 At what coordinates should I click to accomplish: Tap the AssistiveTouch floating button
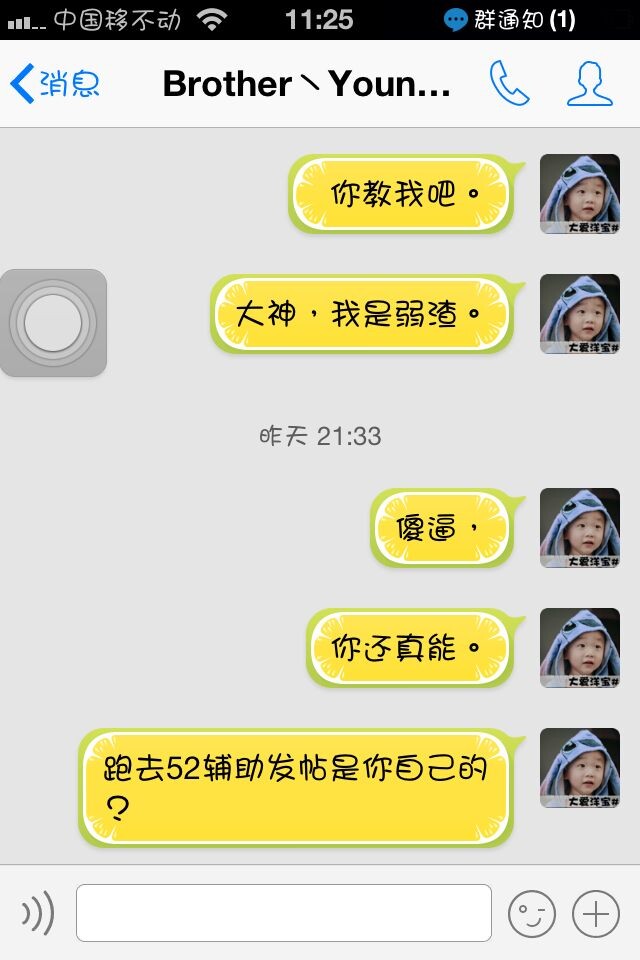point(53,323)
